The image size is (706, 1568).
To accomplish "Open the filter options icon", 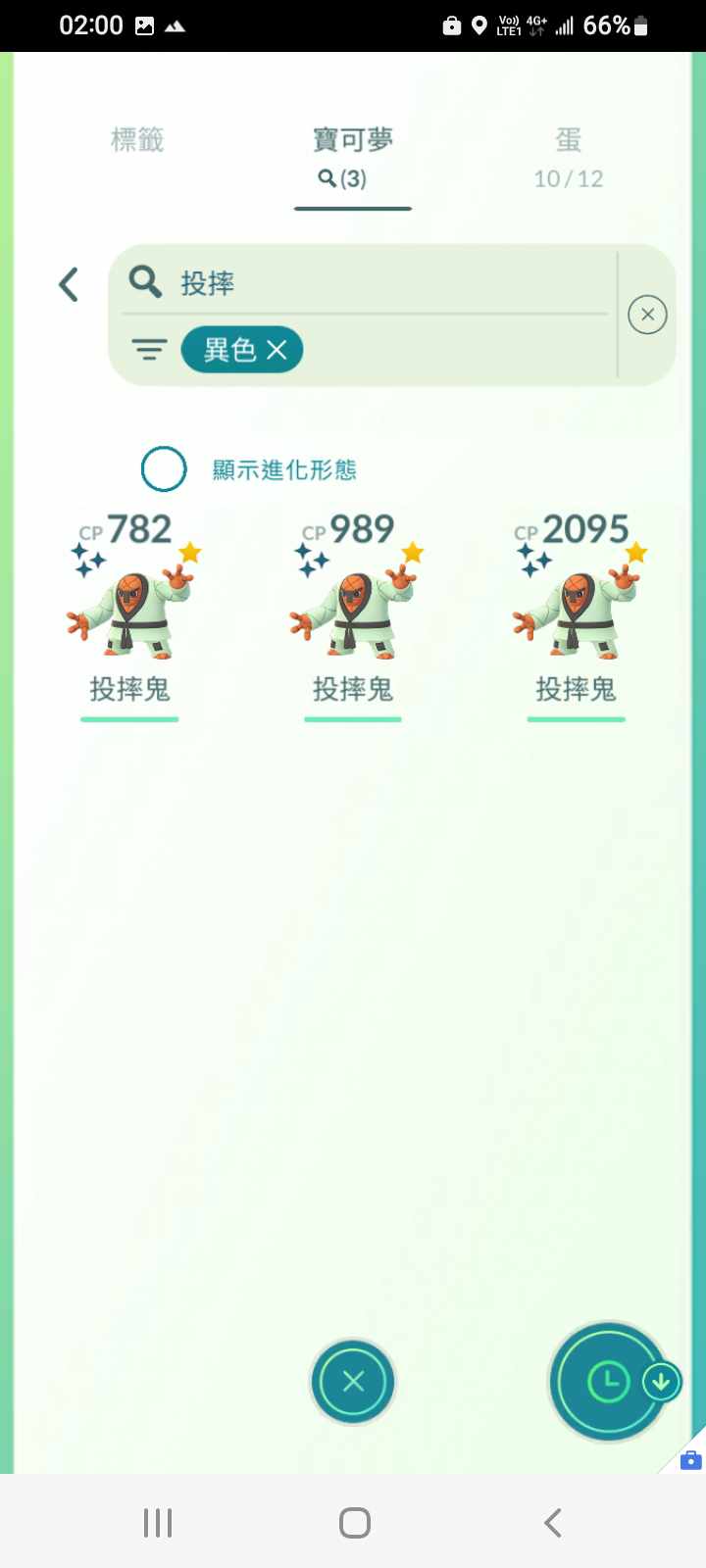I will pyautogui.click(x=149, y=350).
